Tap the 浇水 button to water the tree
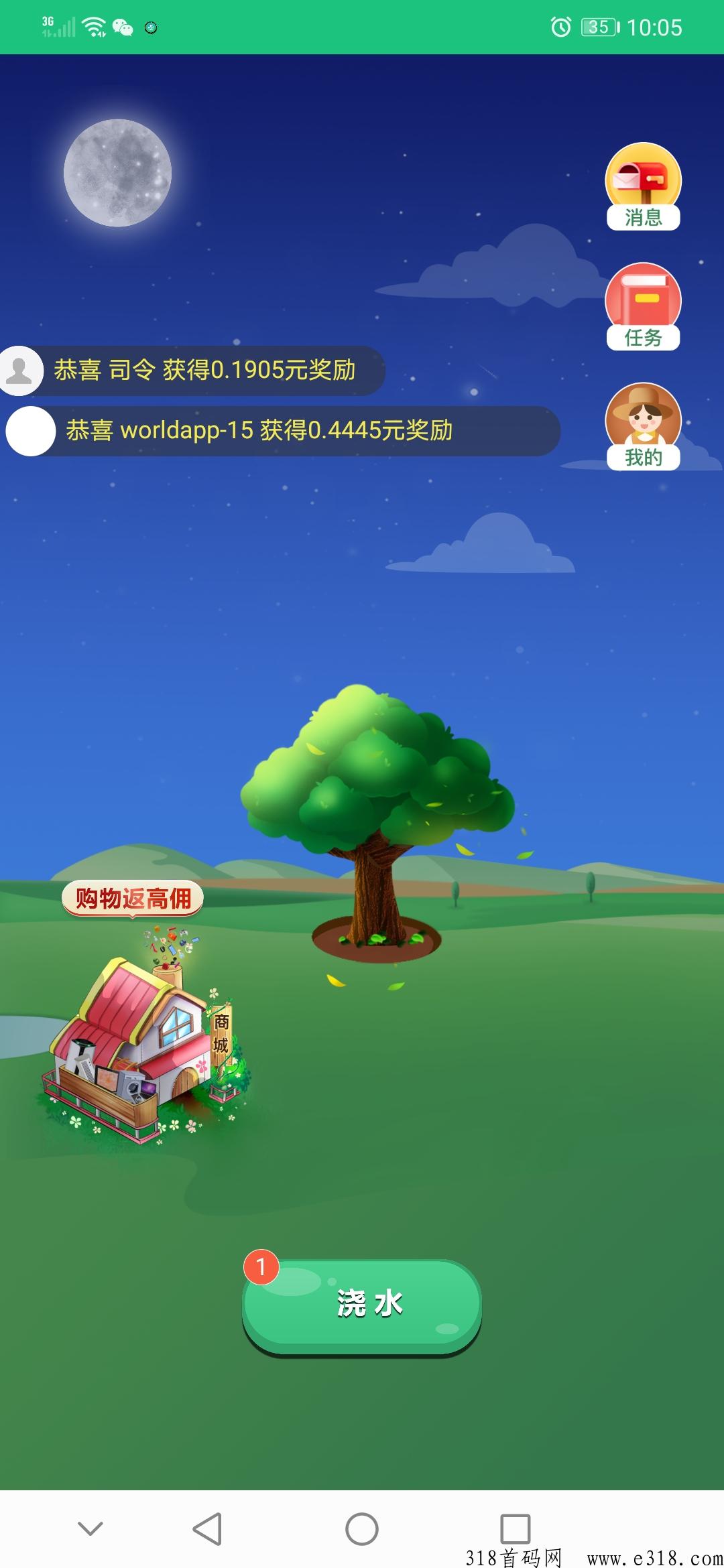 (x=362, y=1305)
